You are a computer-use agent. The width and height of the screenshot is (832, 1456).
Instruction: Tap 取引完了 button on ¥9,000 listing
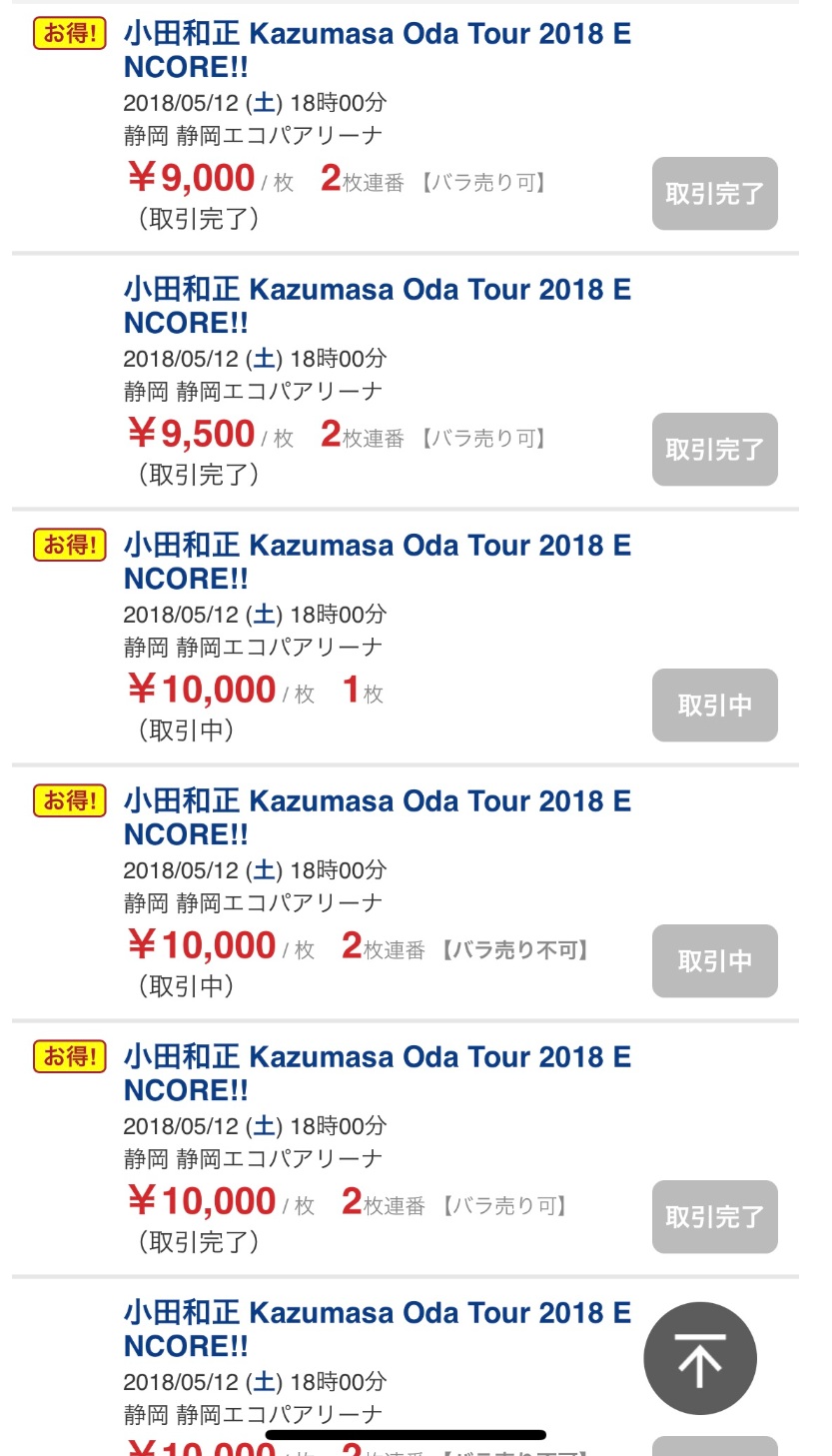click(x=715, y=194)
